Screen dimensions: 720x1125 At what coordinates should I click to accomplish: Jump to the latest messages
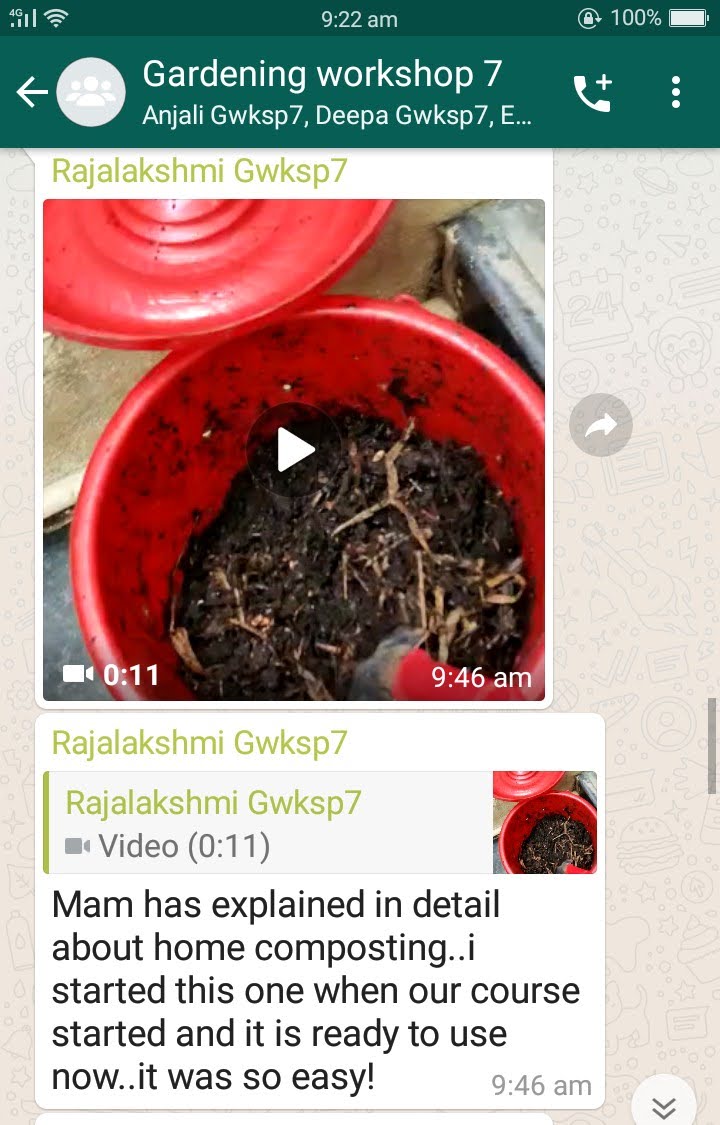(664, 1105)
